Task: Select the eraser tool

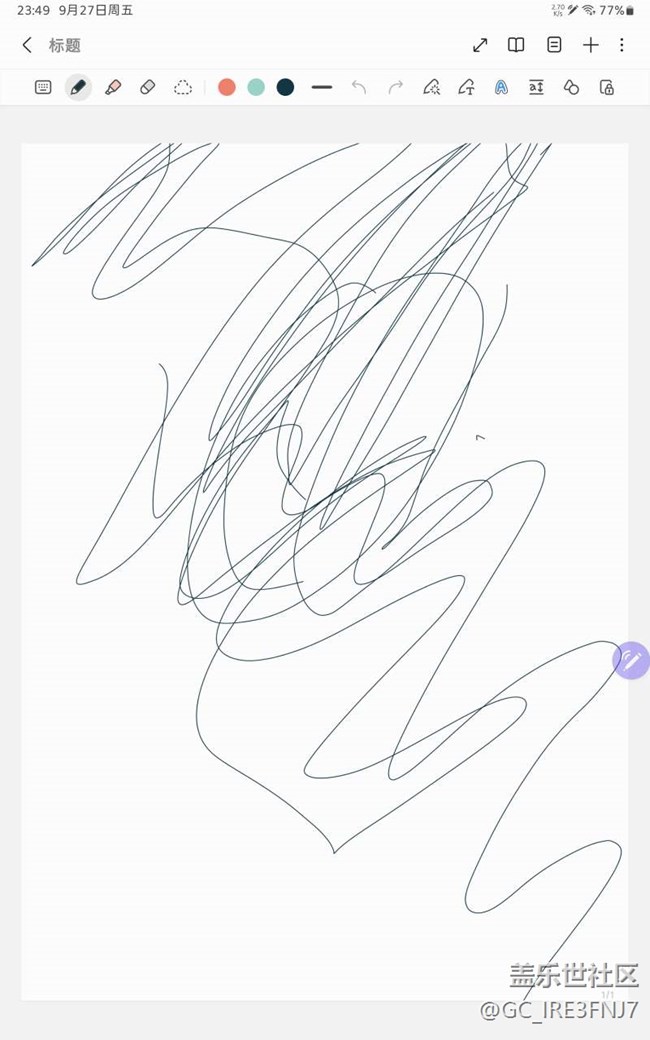Action: coord(148,87)
